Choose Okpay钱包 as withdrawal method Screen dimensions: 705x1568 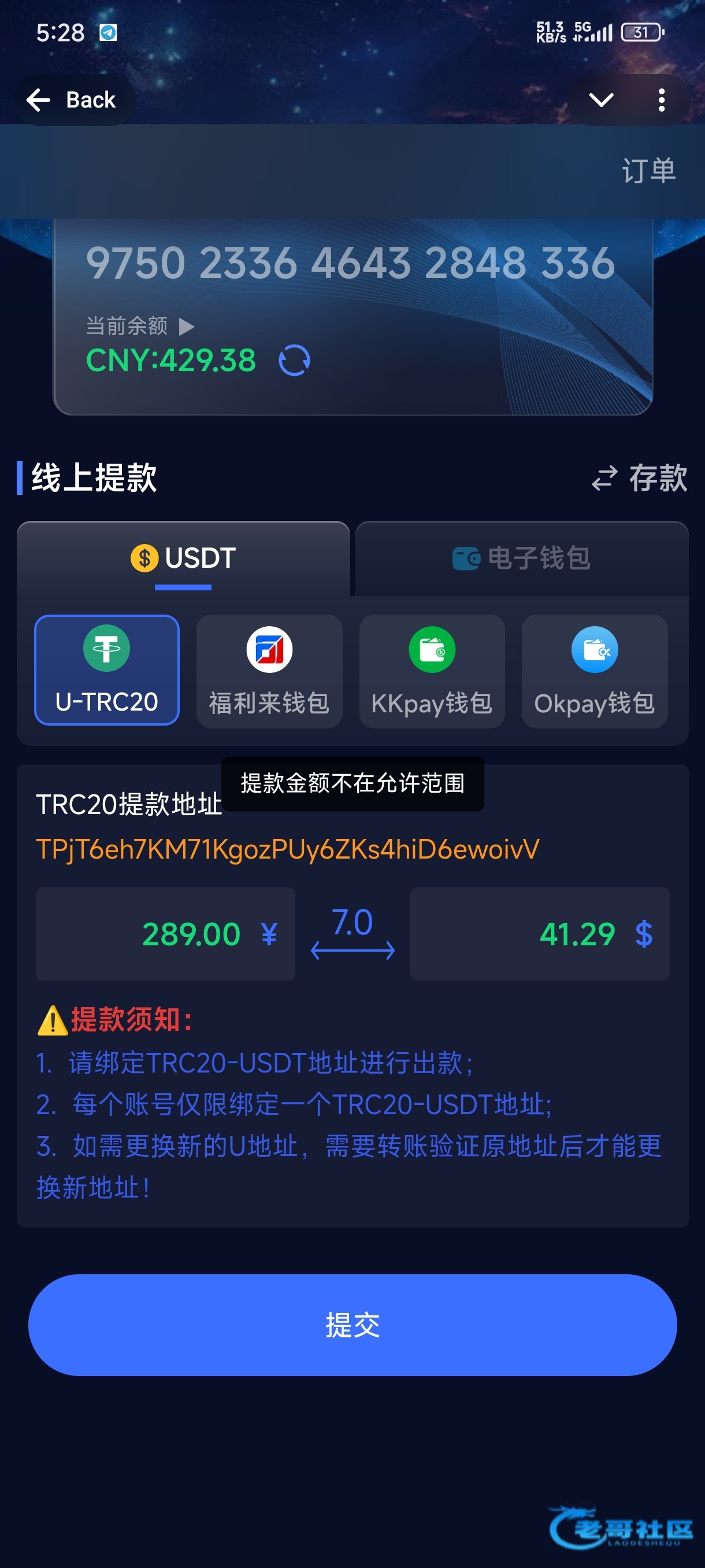coord(594,671)
